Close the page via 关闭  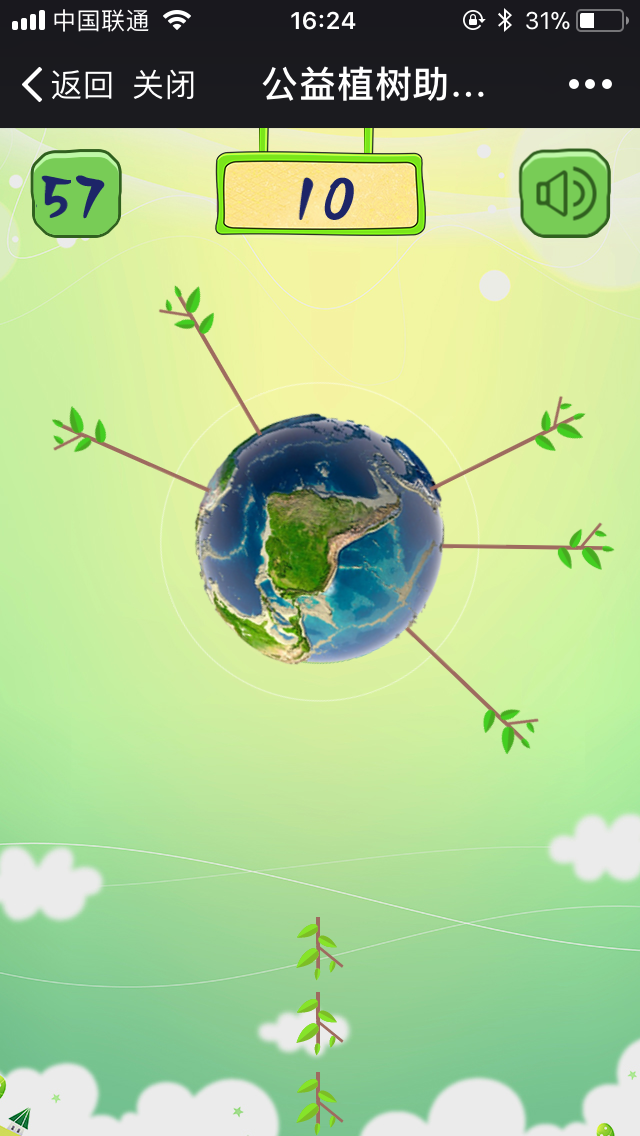[x=163, y=85]
